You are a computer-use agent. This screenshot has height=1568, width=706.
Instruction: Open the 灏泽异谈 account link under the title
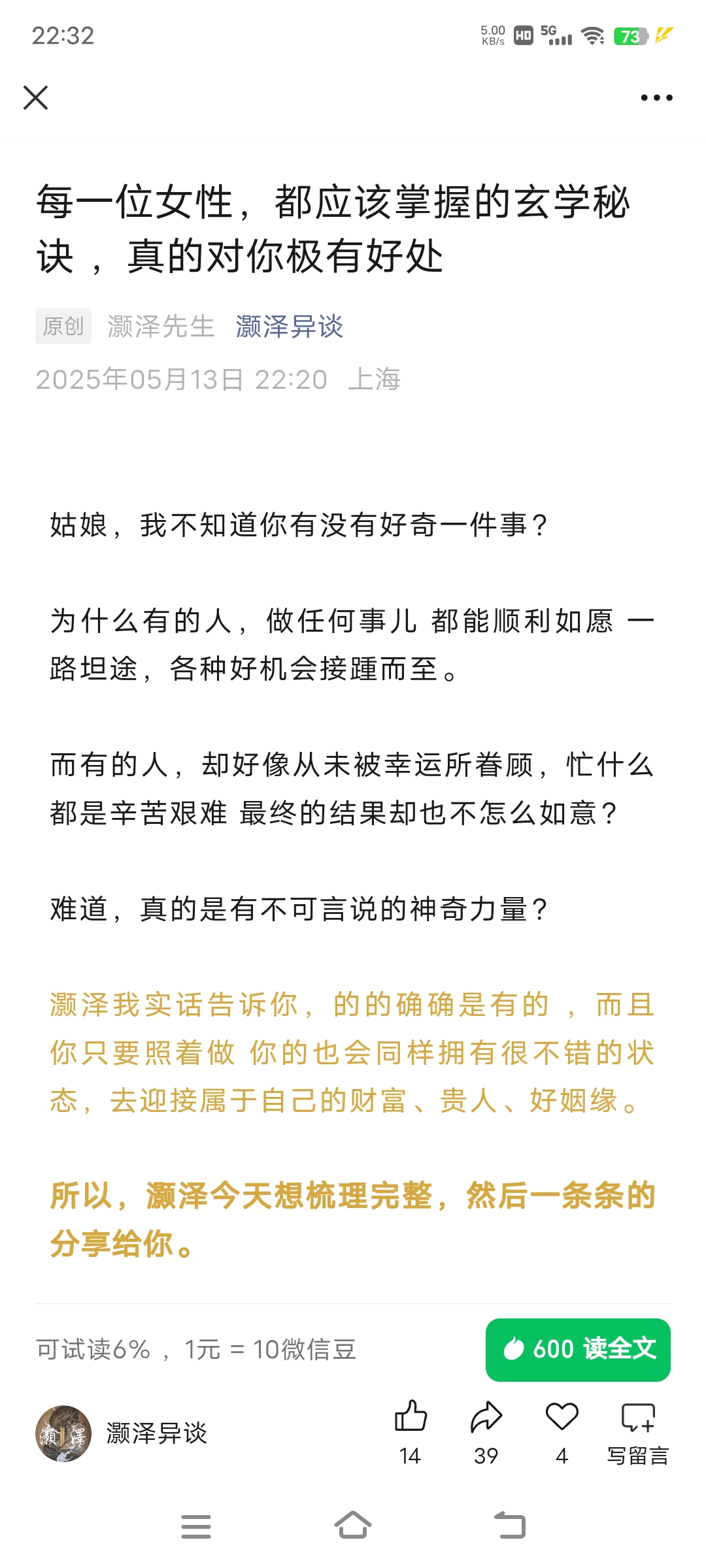coord(289,326)
